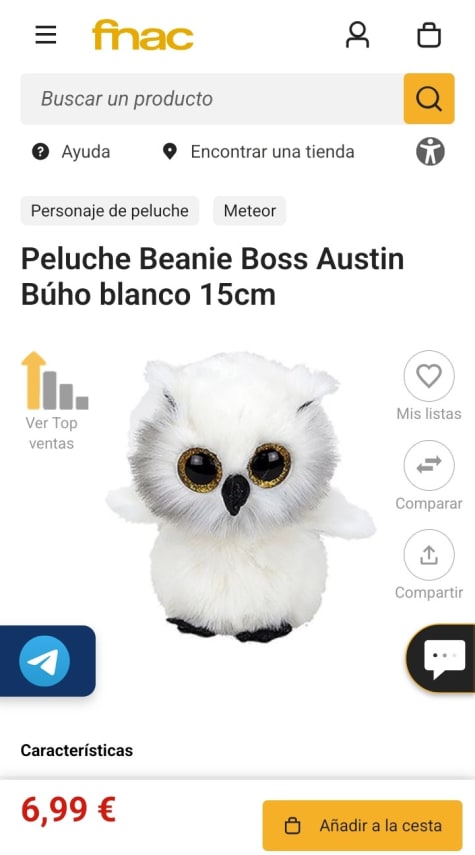Select the Meteor brand chip

pyautogui.click(x=250, y=211)
